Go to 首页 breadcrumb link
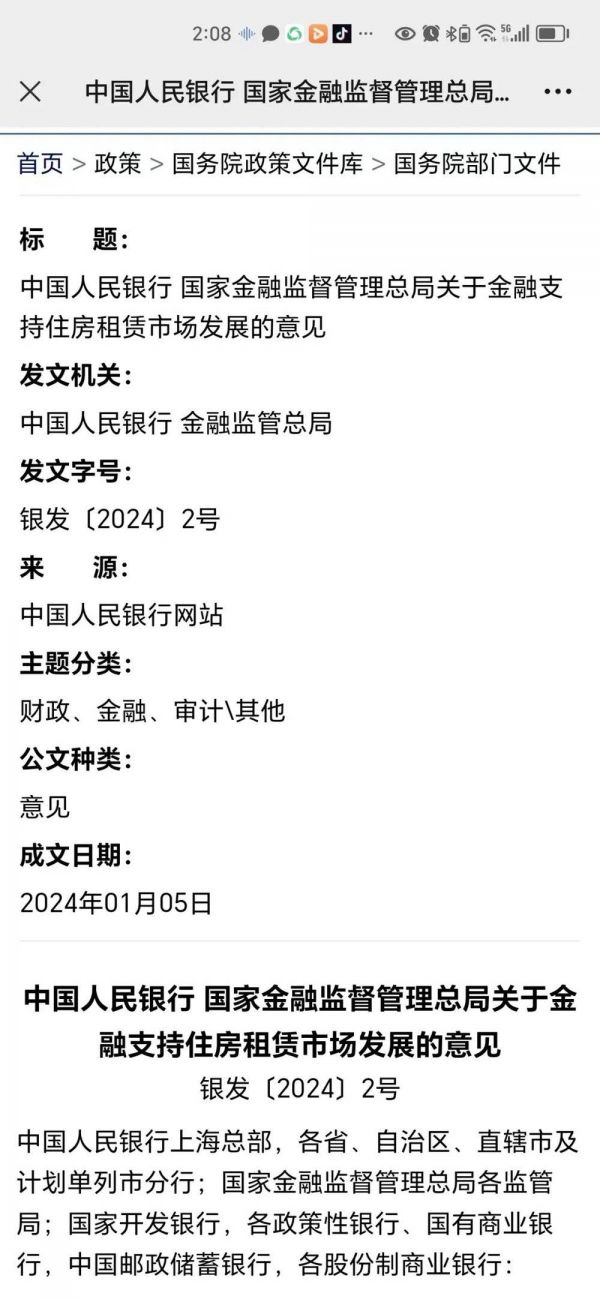The image size is (600, 1299). coord(41,164)
